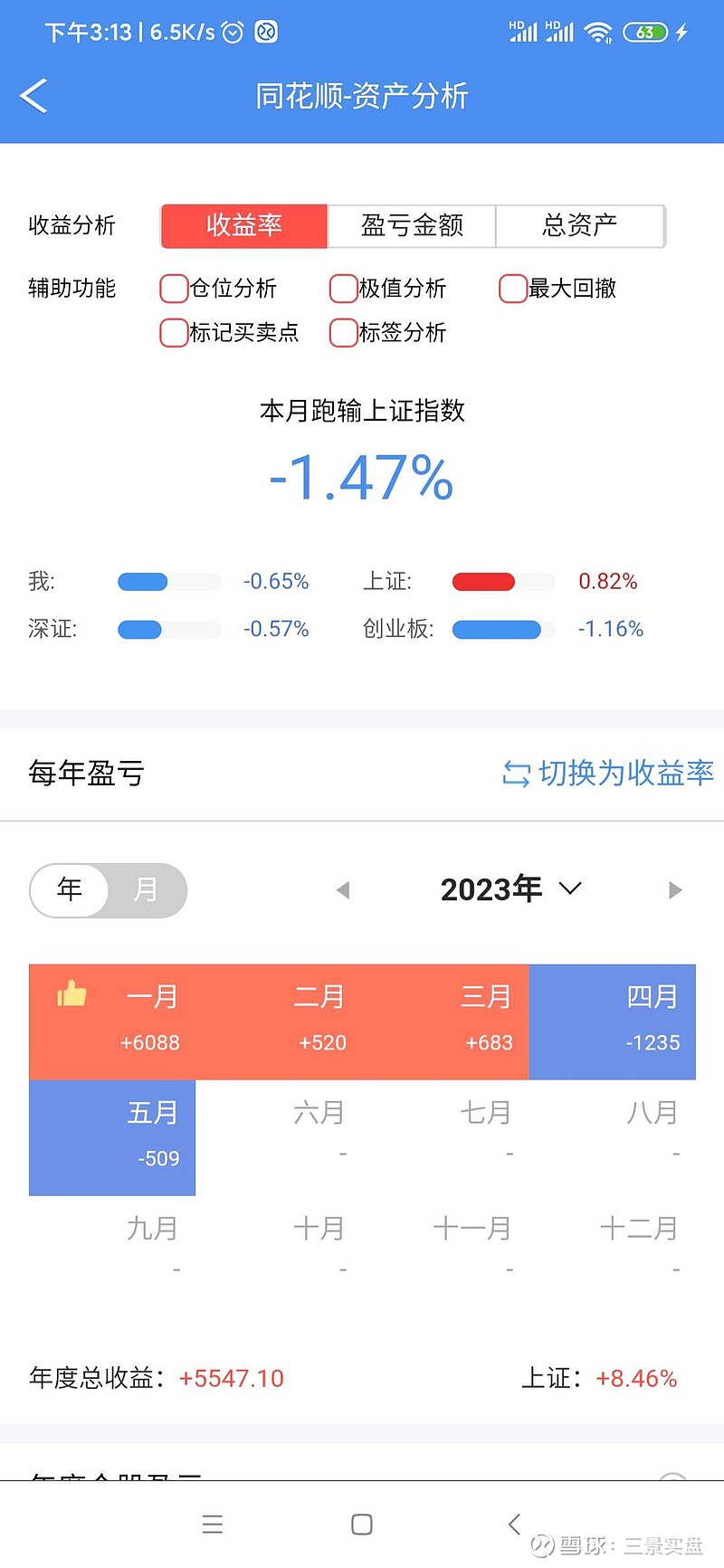Open the 五月 -509 tile

(112, 1137)
